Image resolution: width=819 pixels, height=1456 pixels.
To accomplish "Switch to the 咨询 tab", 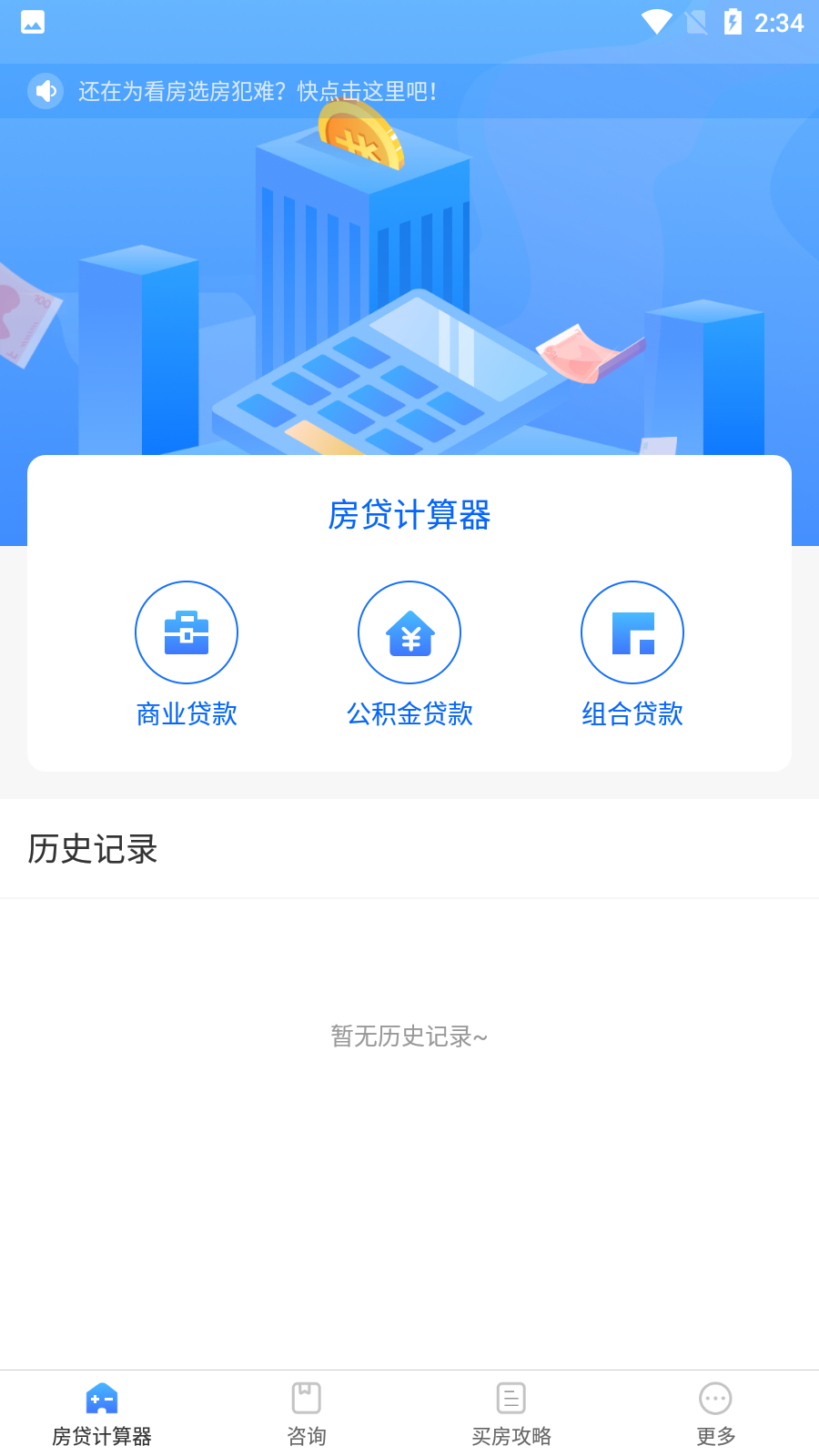I will [x=307, y=1413].
